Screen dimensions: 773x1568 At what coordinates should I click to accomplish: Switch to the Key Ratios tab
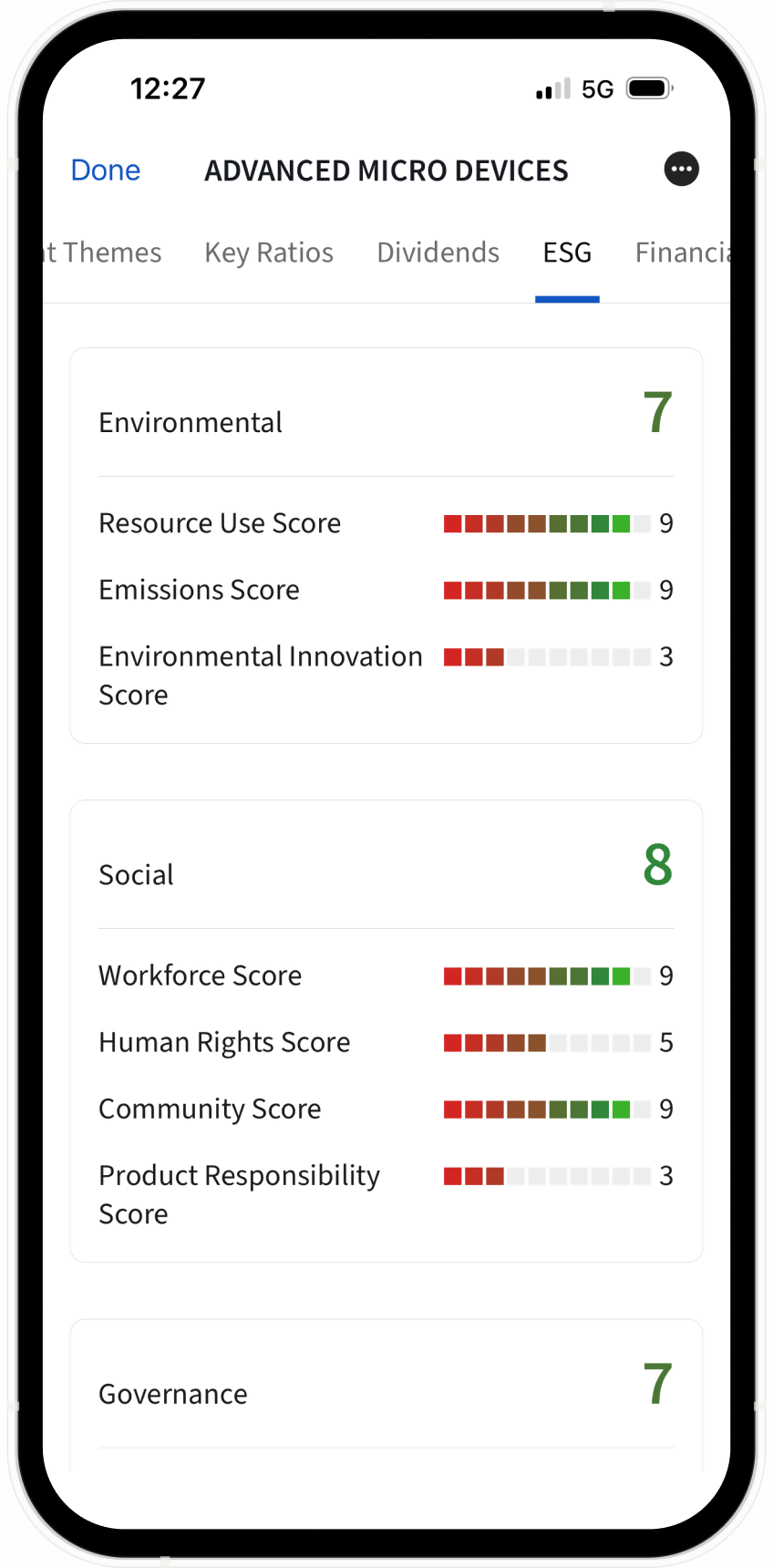(x=269, y=253)
